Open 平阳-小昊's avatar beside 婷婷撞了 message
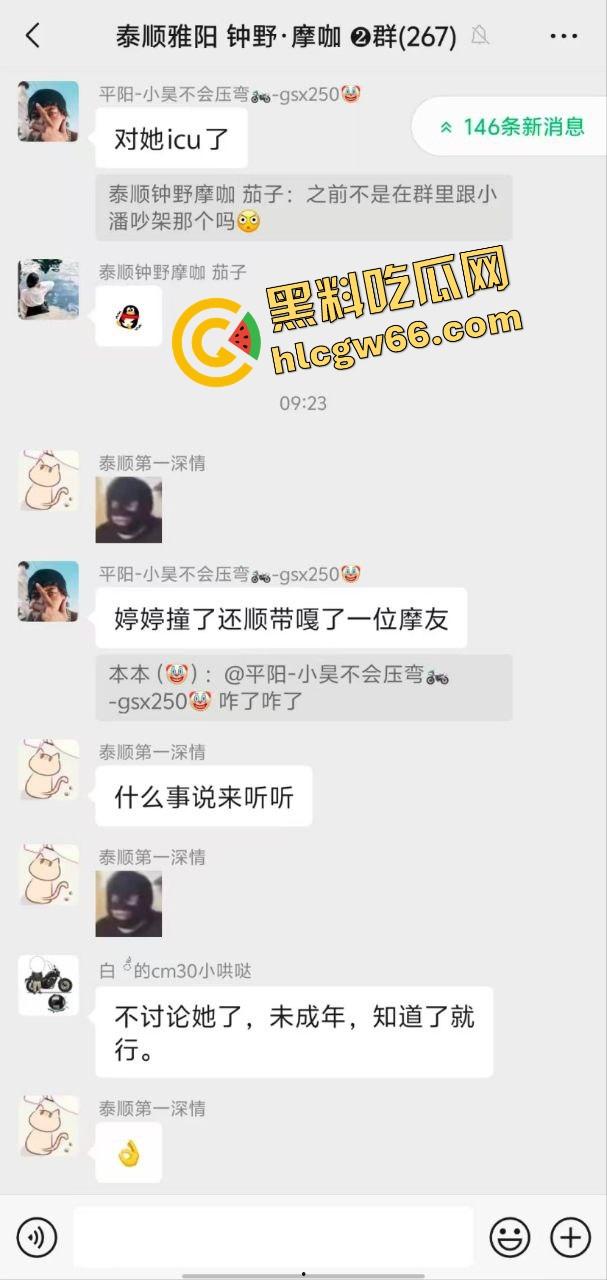Screen dimensions: 607x1280 [x=48, y=592]
